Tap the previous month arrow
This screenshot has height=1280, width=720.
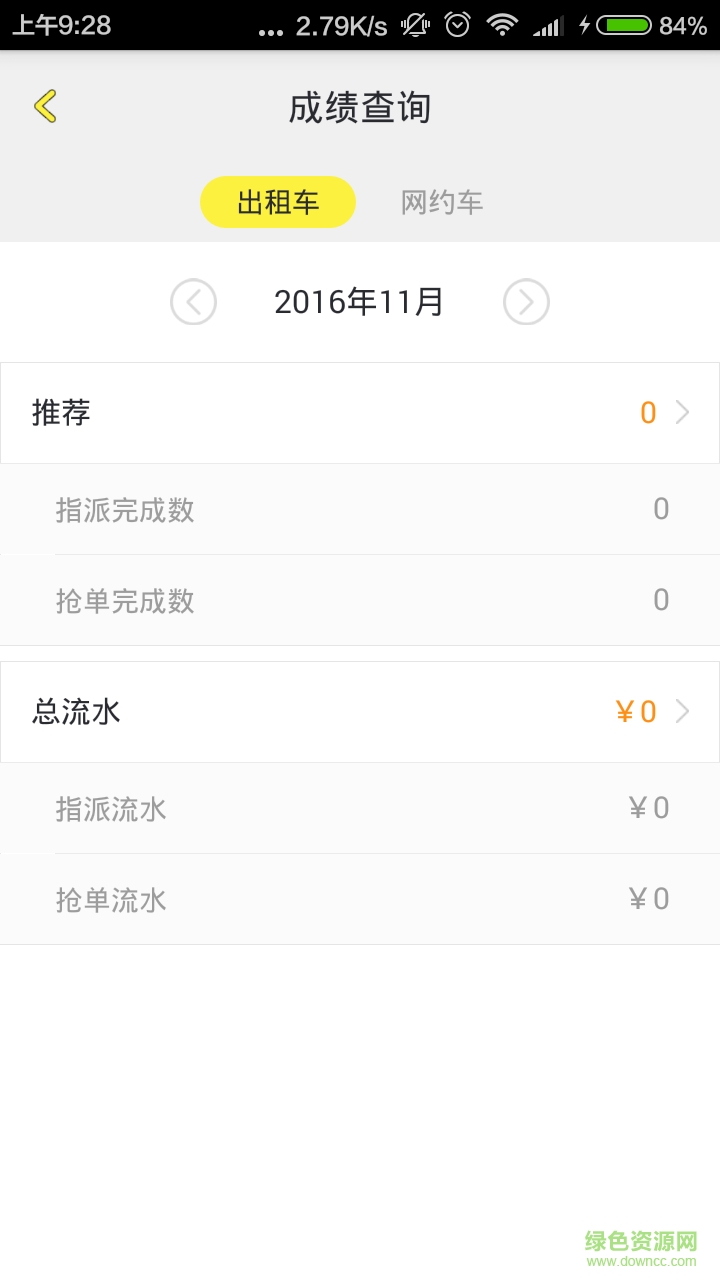click(194, 302)
